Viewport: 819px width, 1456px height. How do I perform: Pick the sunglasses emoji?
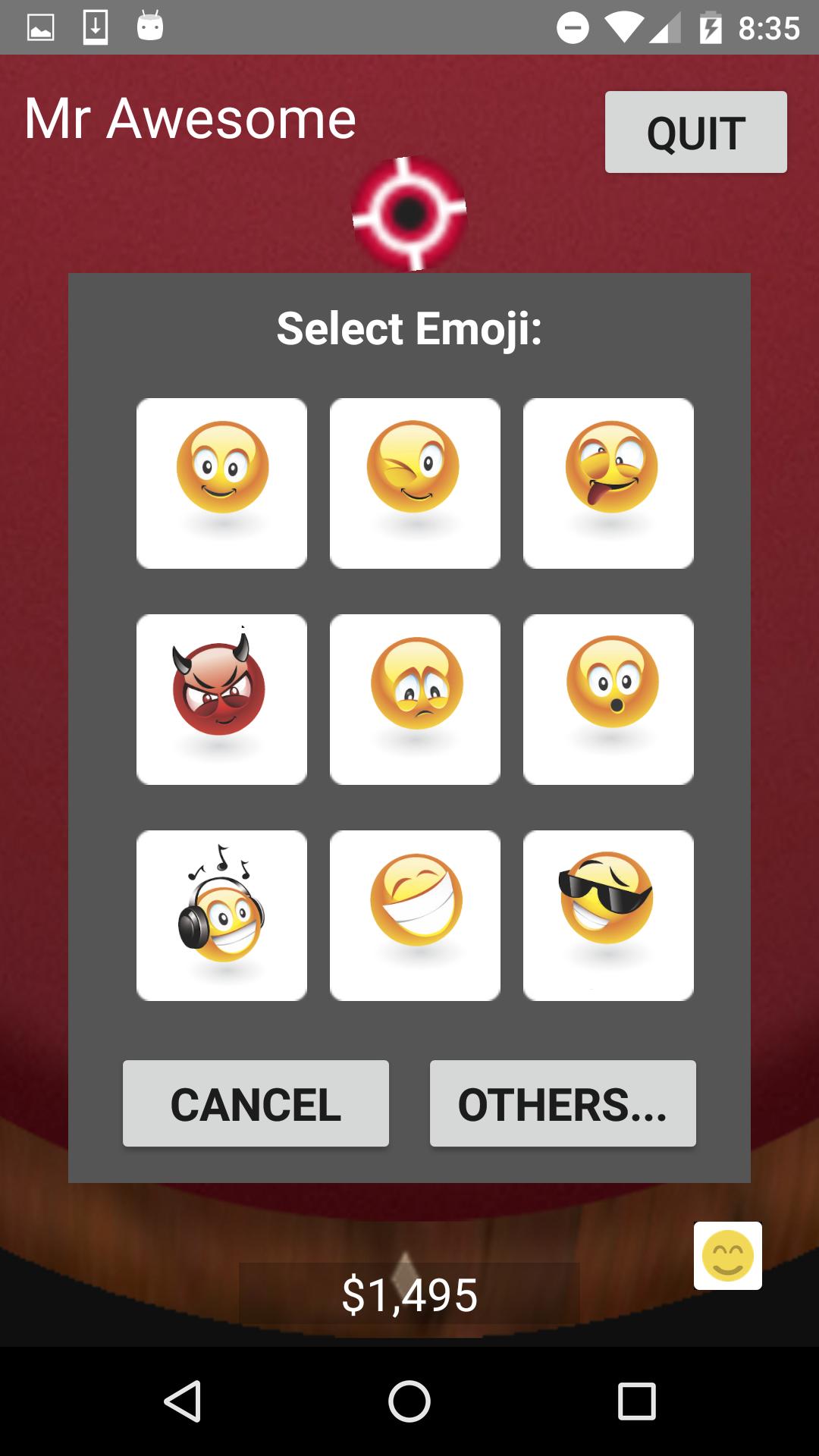608,915
